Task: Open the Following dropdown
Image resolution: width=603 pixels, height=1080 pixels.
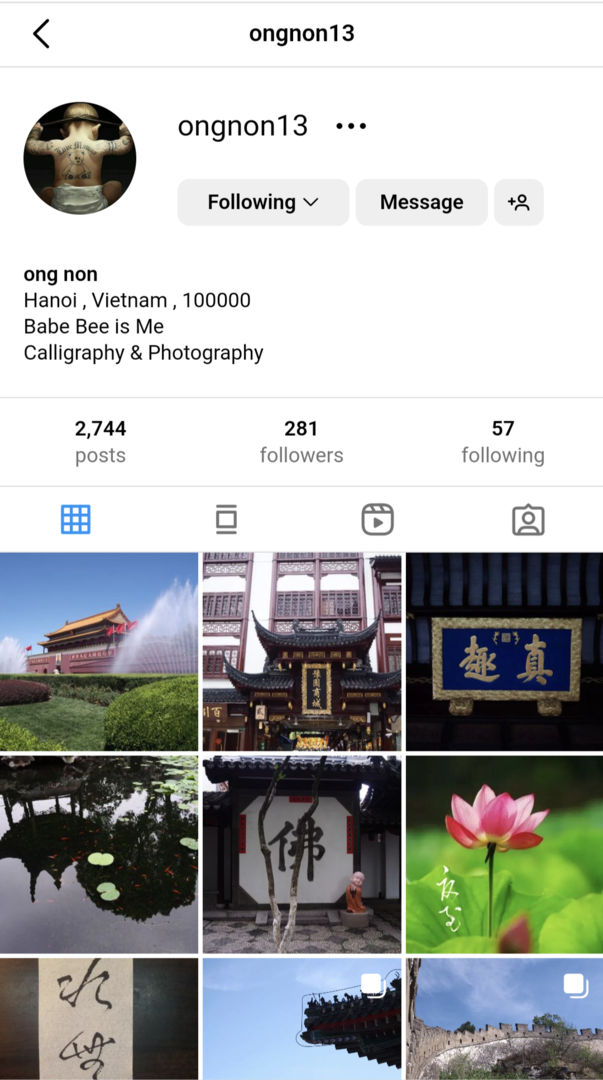Action: point(263,202)
